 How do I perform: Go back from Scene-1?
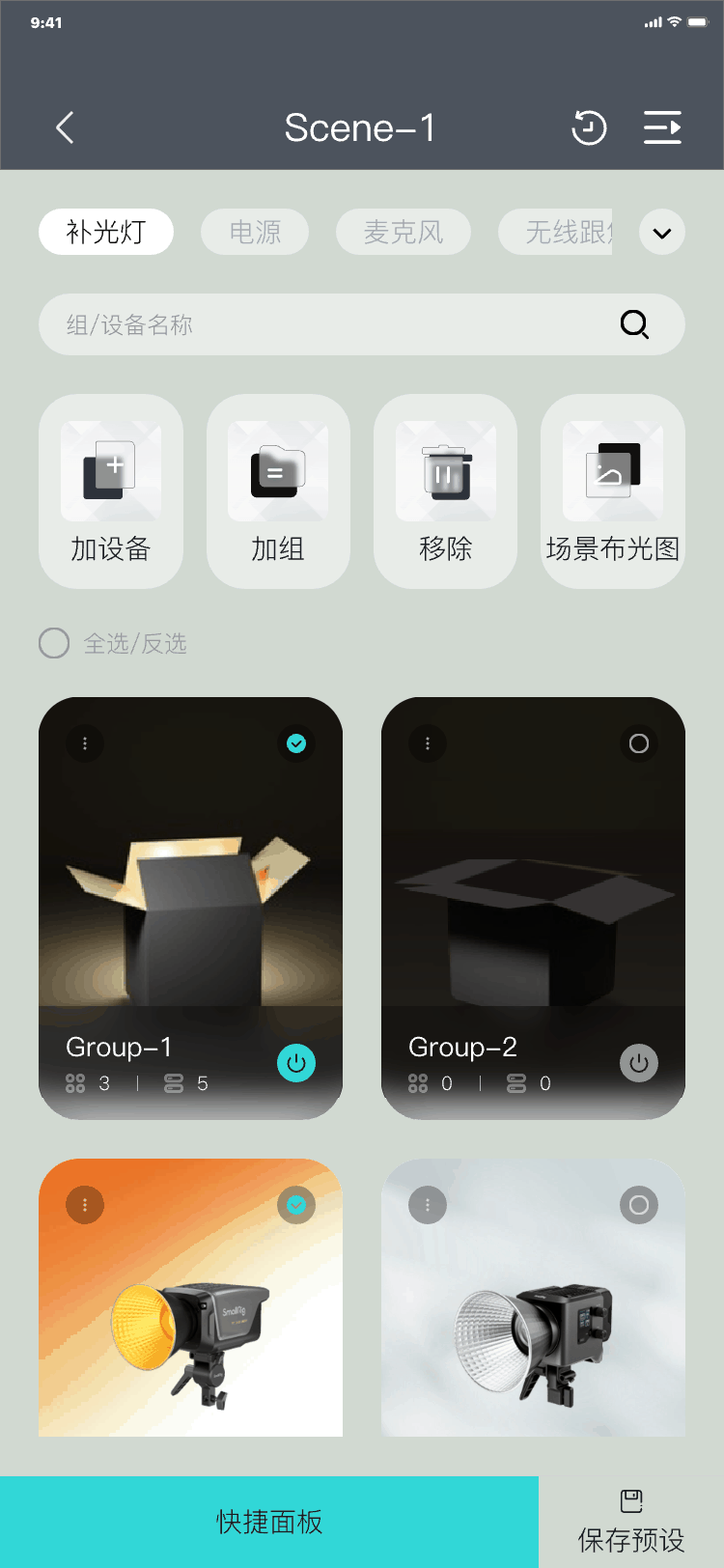(x=65, y=127)
